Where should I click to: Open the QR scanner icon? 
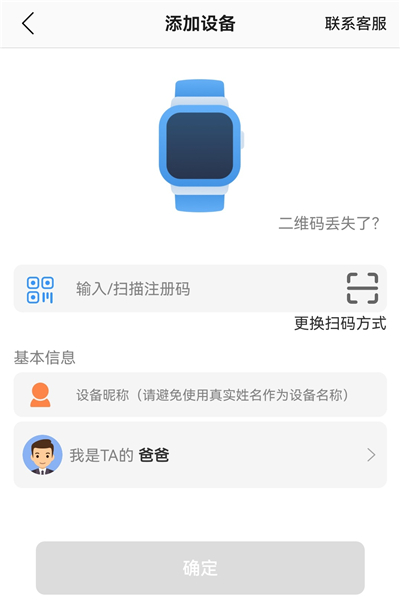[x=362, y=288]
